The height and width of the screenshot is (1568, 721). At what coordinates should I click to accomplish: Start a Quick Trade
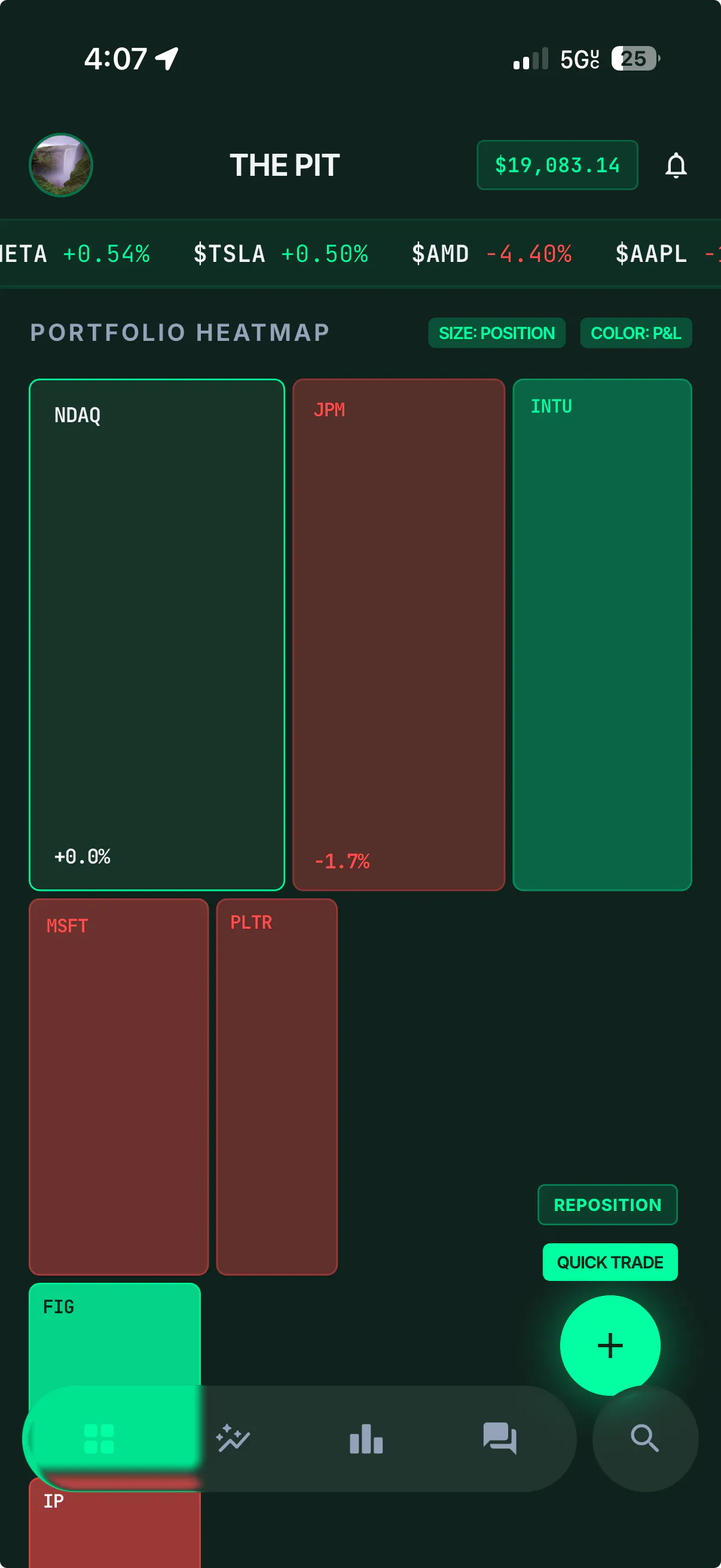click(x=610, y=1262)
